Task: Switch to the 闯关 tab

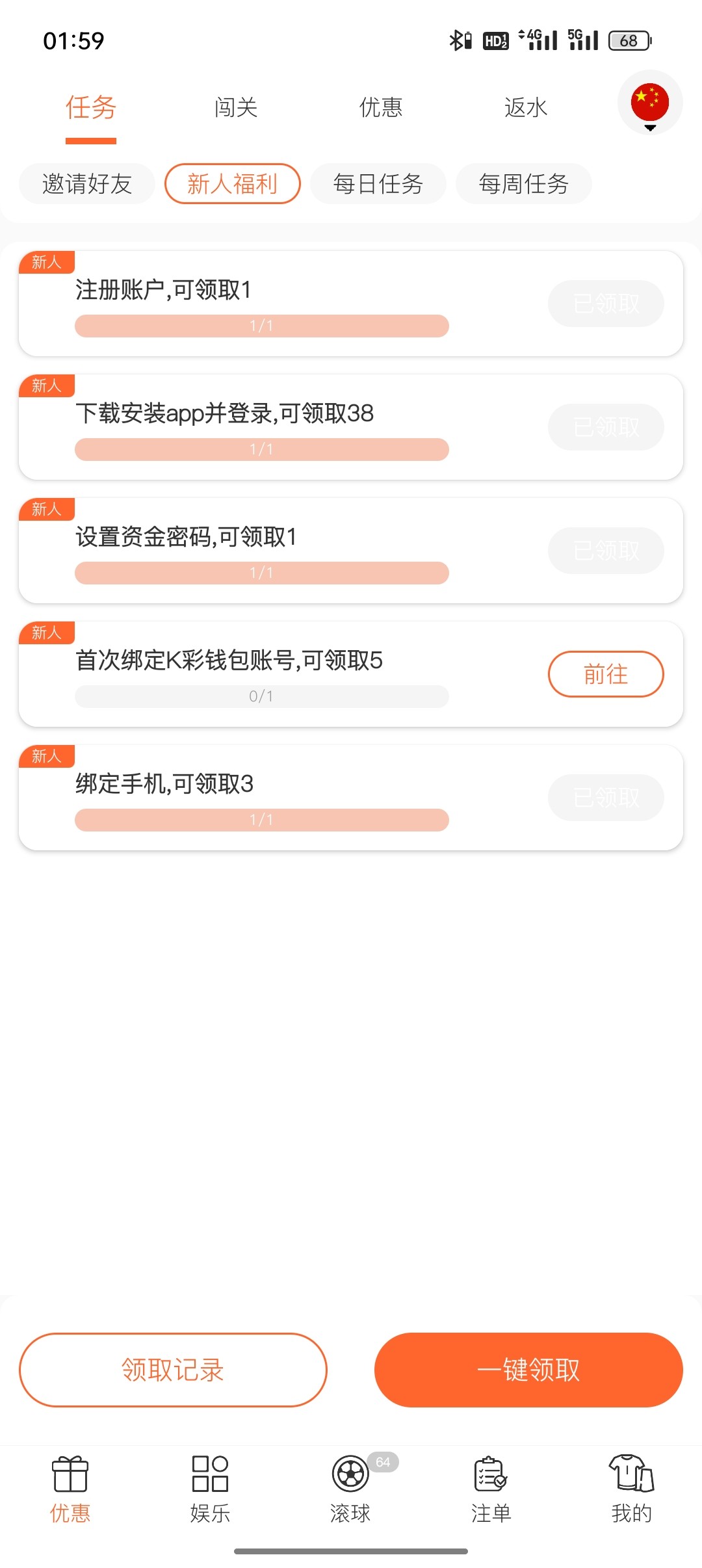Action: tap(235, 108)
